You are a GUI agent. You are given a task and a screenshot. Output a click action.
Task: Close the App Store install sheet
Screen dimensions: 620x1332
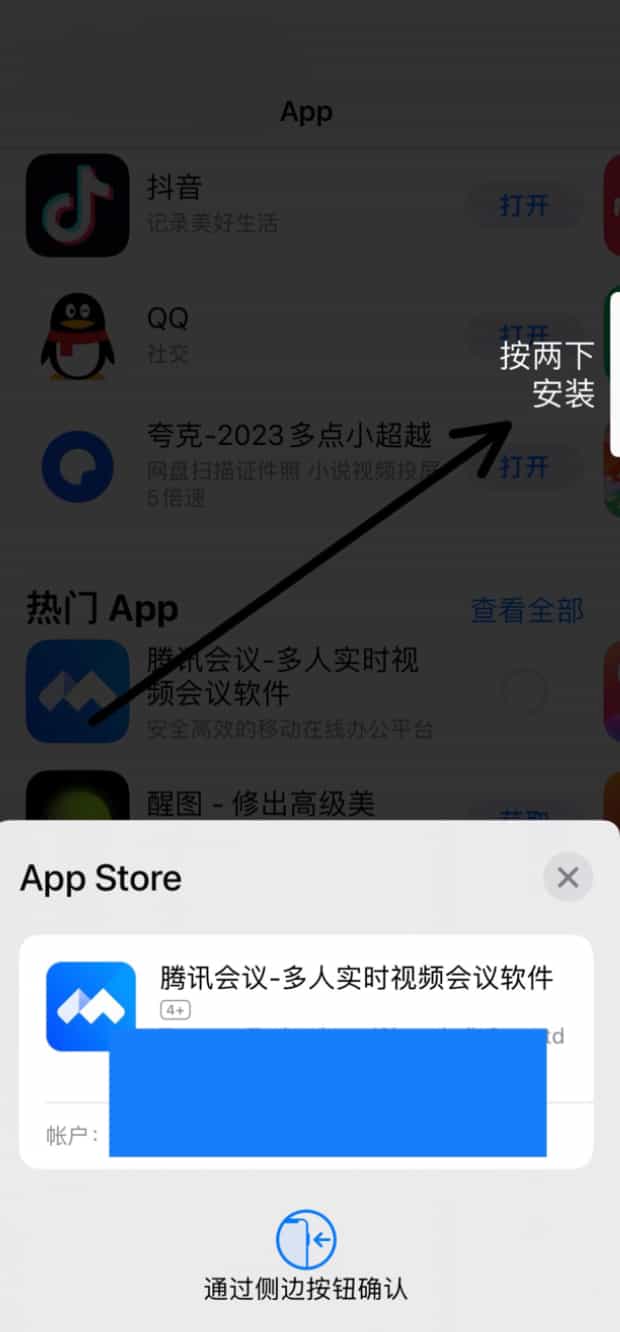(x=567, y=878)
